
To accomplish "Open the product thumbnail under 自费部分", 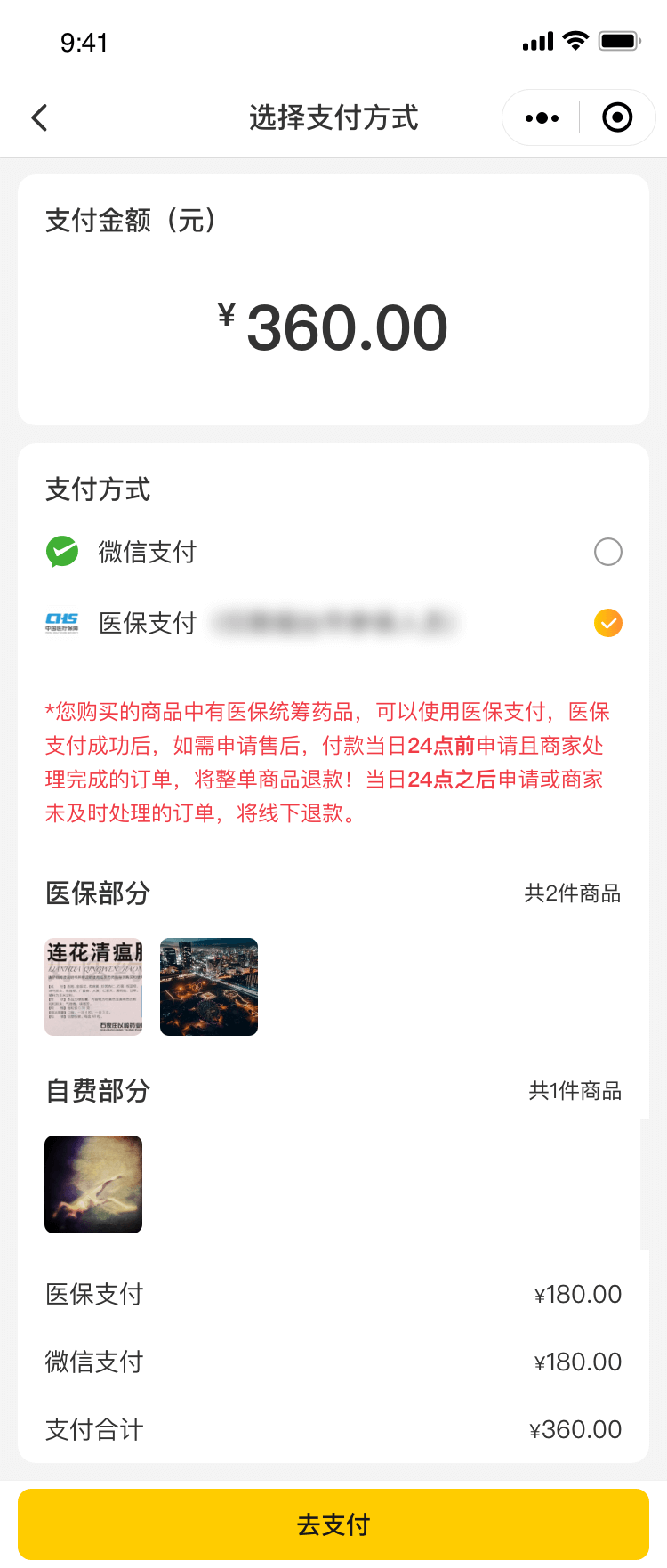I will 93,1184.
